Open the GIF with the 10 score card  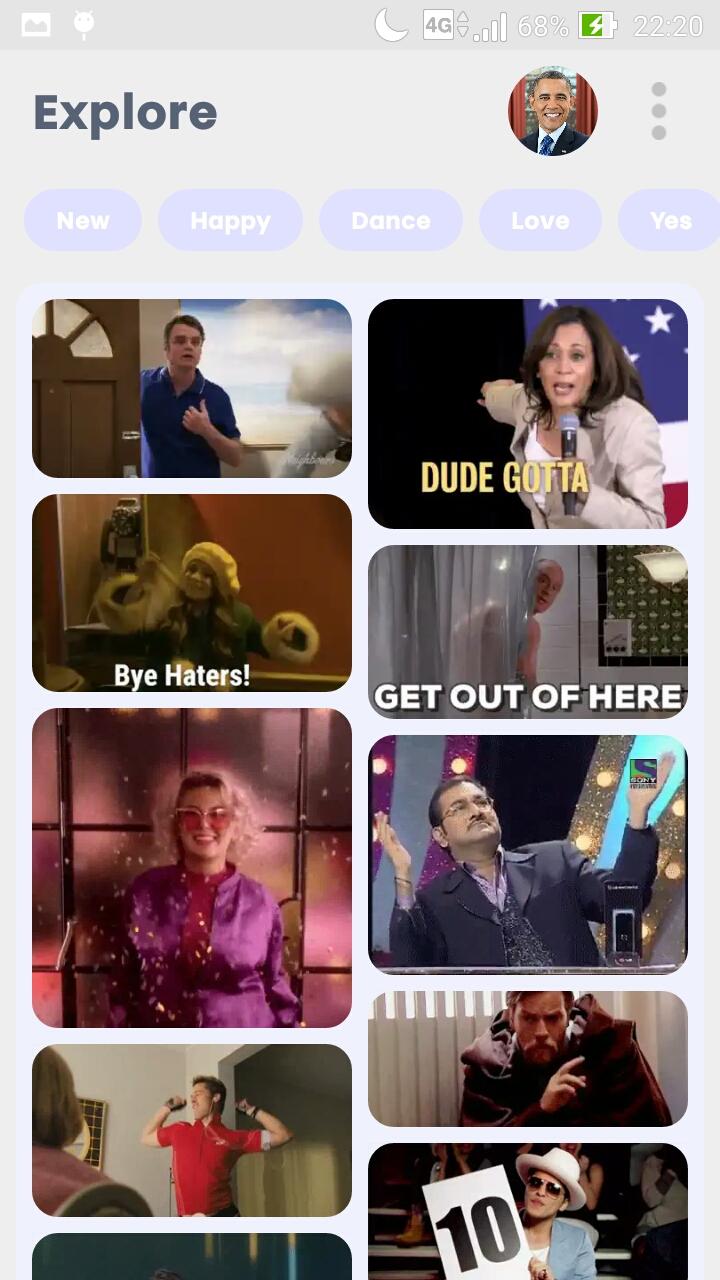(528, 1211)
